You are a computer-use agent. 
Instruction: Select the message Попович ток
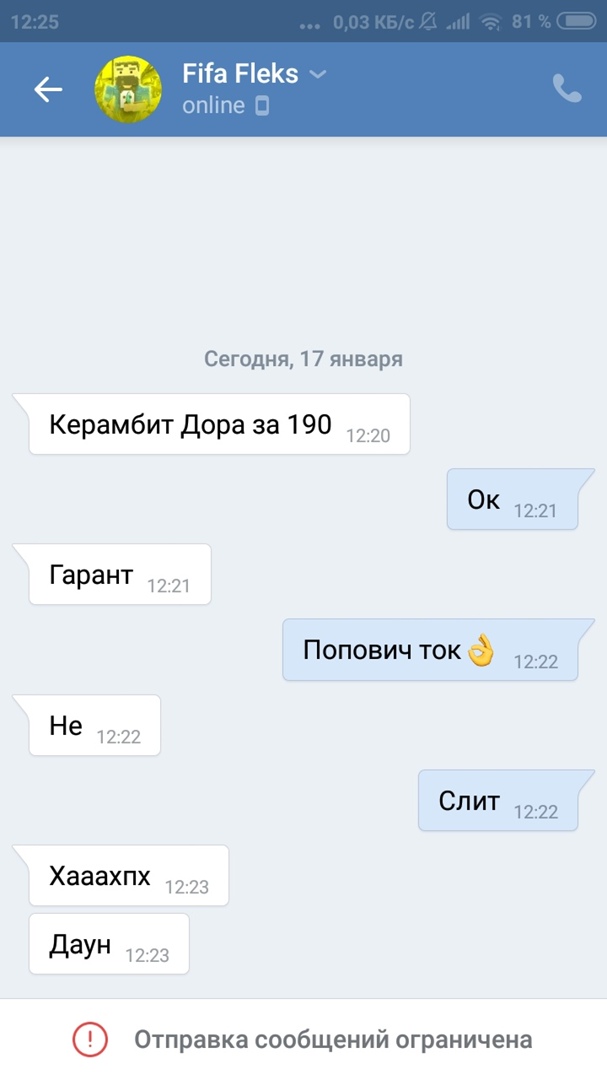(430, 651)
